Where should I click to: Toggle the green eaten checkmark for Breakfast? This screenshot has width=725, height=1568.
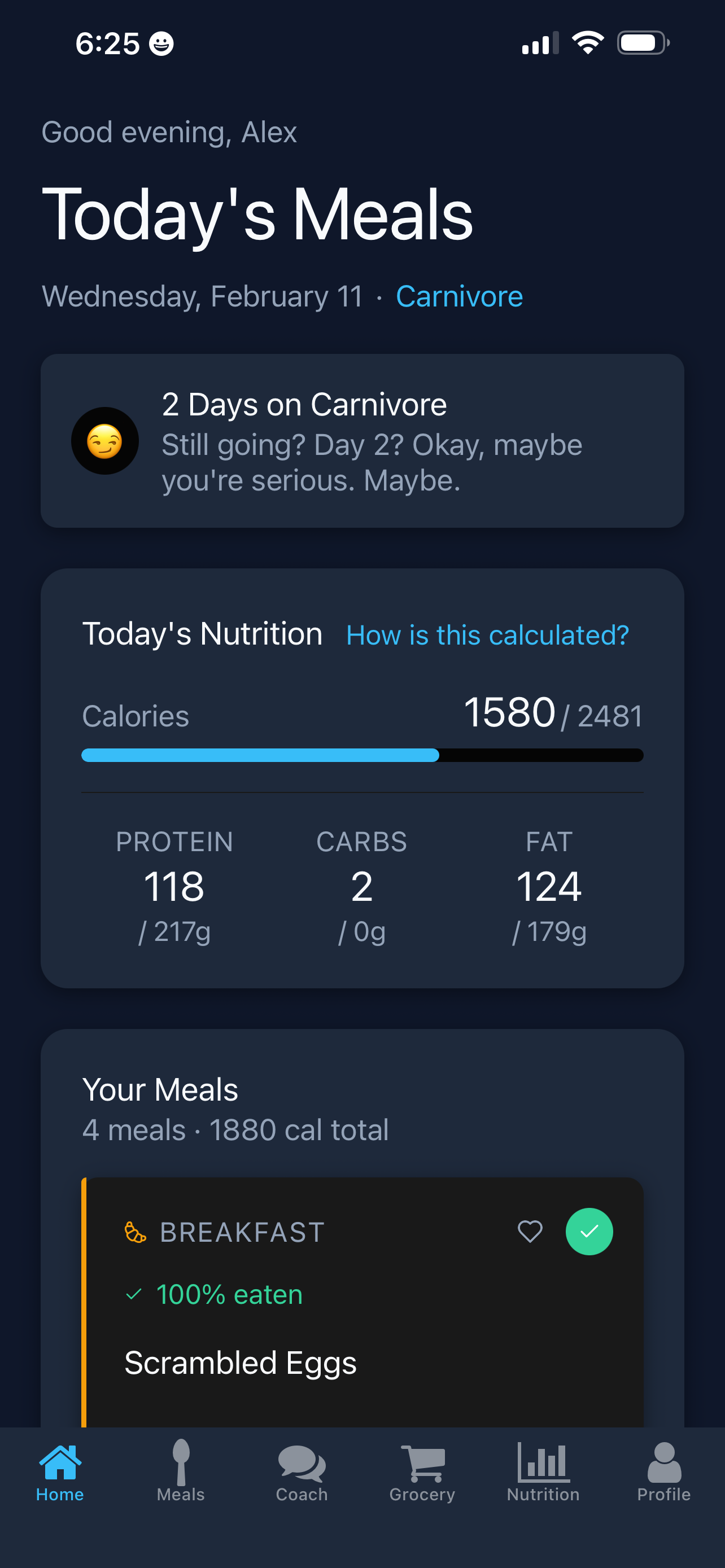(589, 1232)
